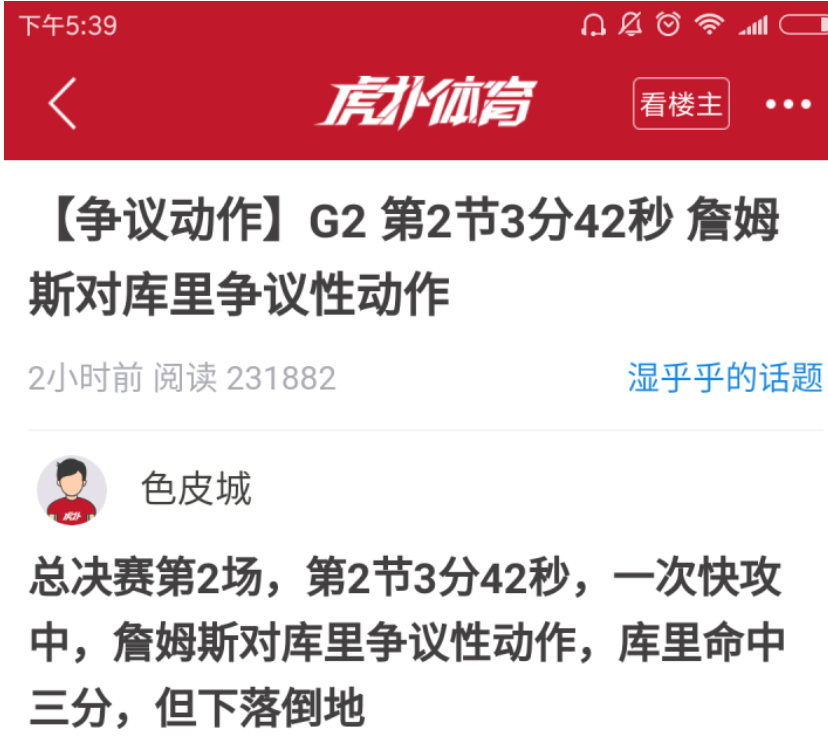This screenshot has height=756, width=828.
Task: Tap the 看楼主 button
Action: [681, 104]
